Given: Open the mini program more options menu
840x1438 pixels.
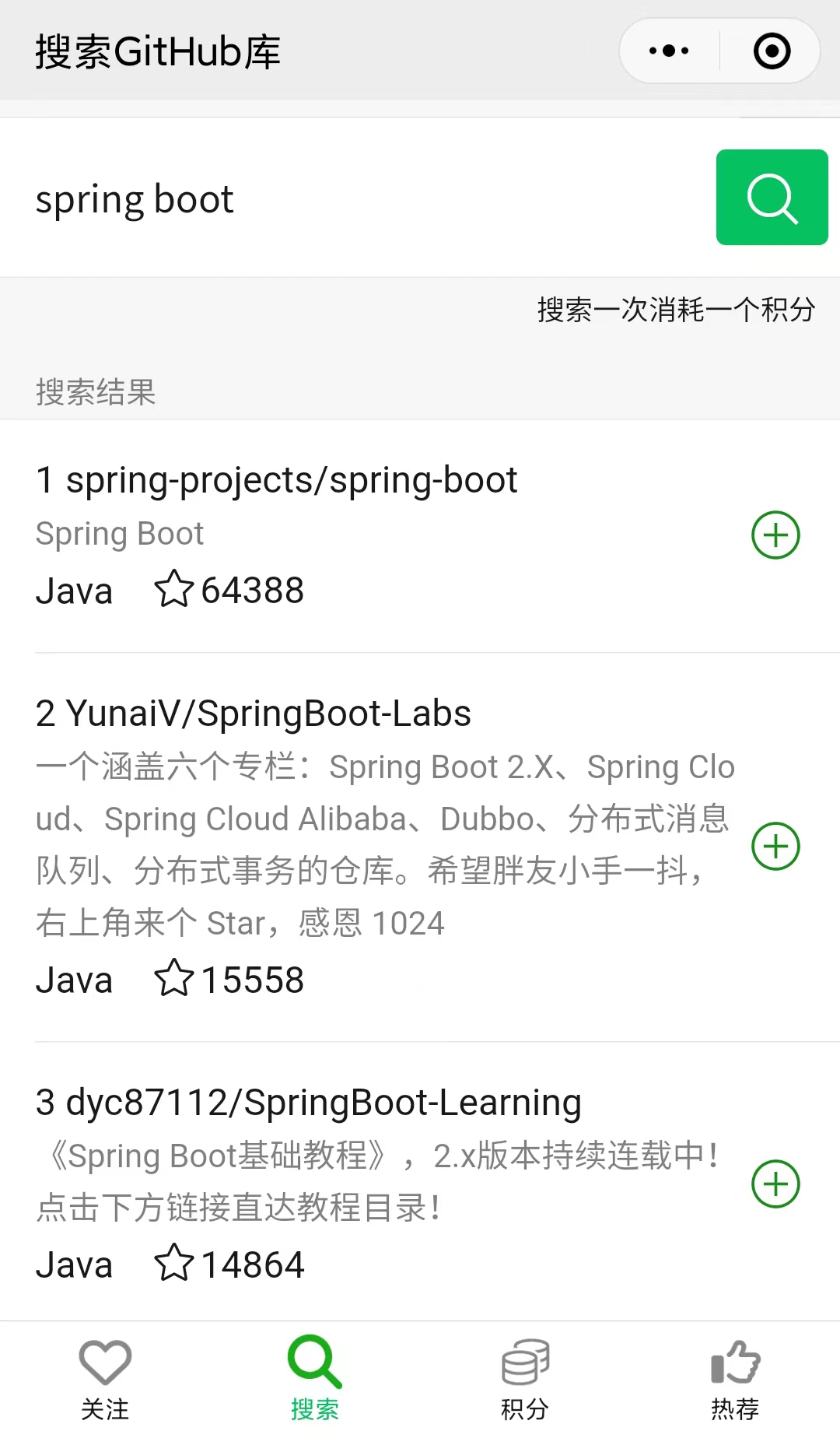Looking at the screenshot, I should 669,51.
